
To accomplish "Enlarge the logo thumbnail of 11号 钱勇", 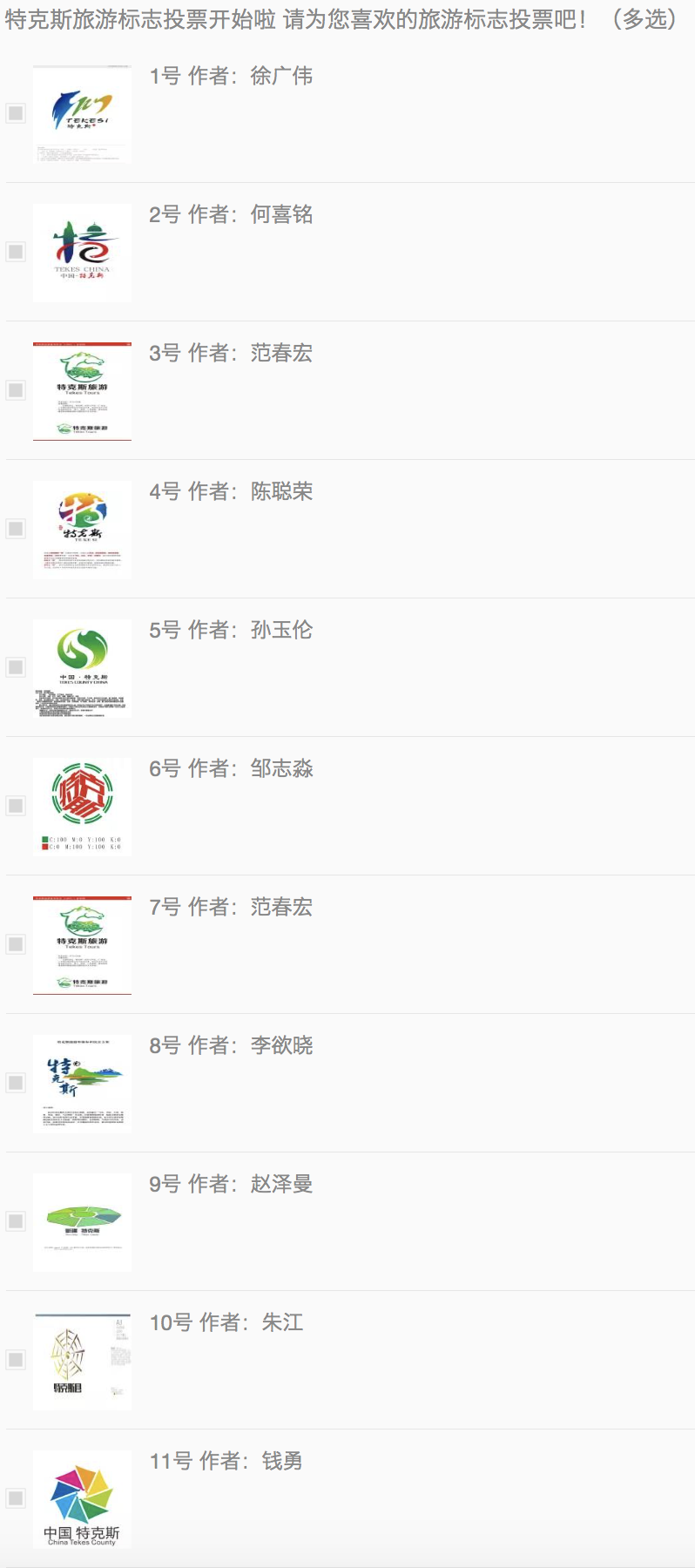I will coord(83,1499).
